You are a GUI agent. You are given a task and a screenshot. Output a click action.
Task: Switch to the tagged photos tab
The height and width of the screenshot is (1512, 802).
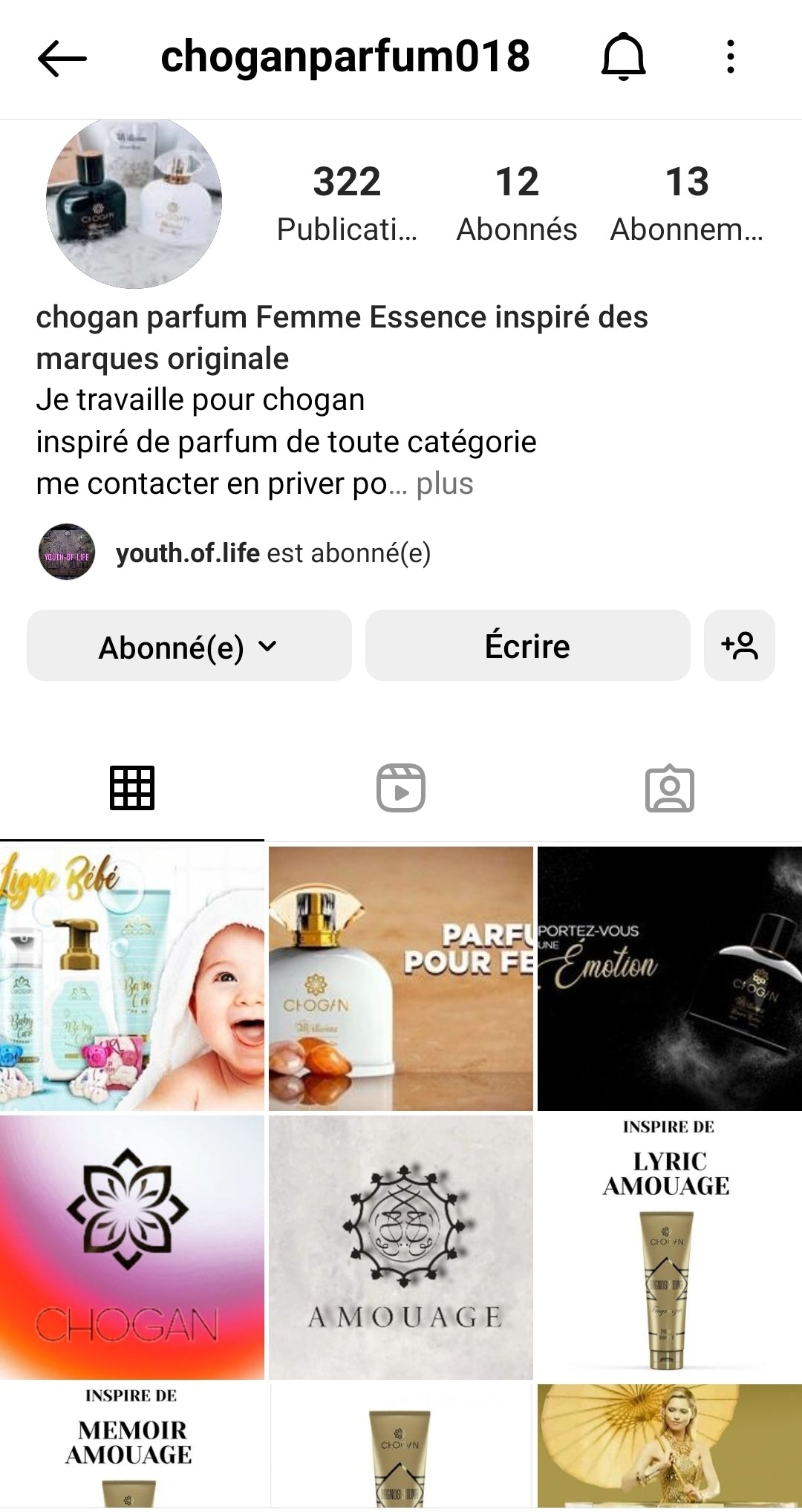(669, 788)
